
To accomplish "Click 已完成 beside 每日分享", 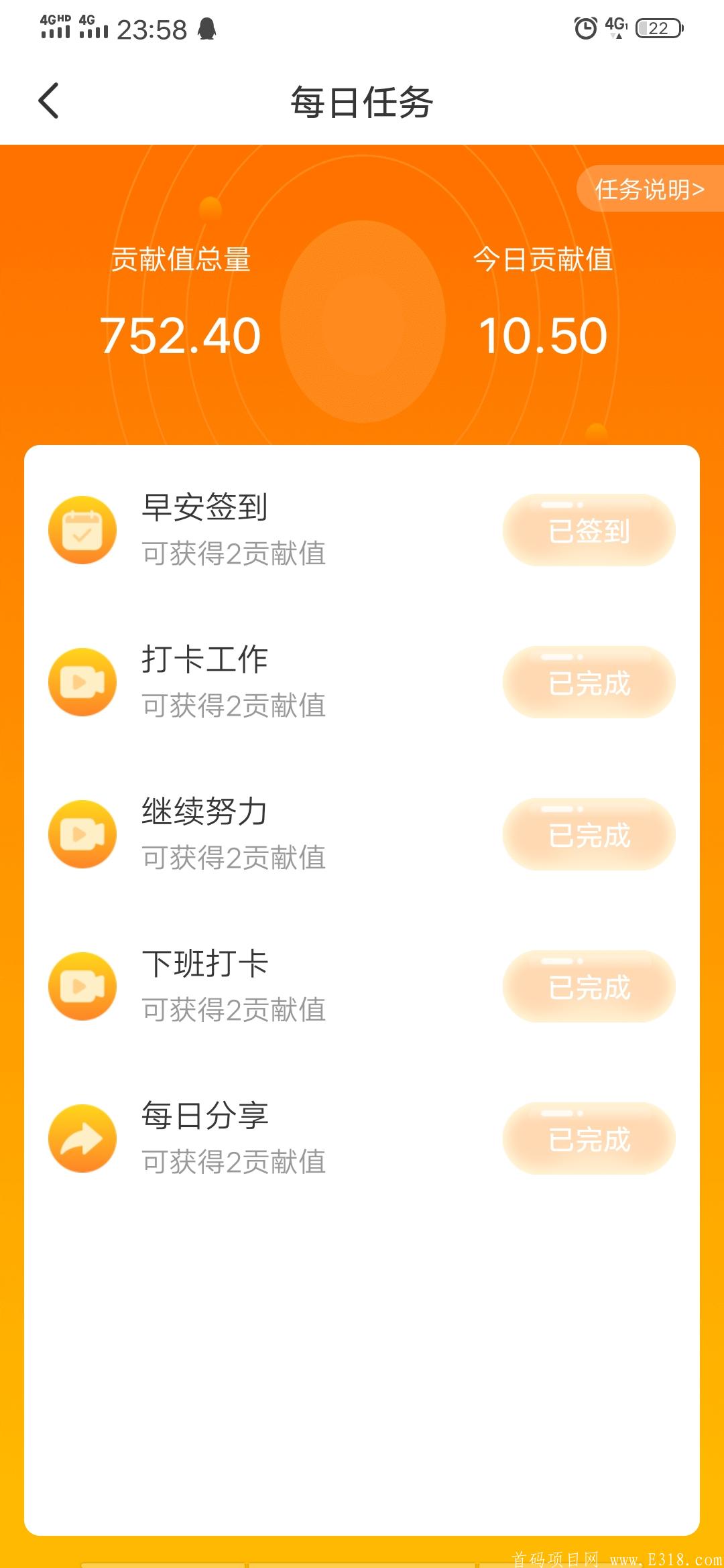I will pyautogui.click(x=587, y=1137).
